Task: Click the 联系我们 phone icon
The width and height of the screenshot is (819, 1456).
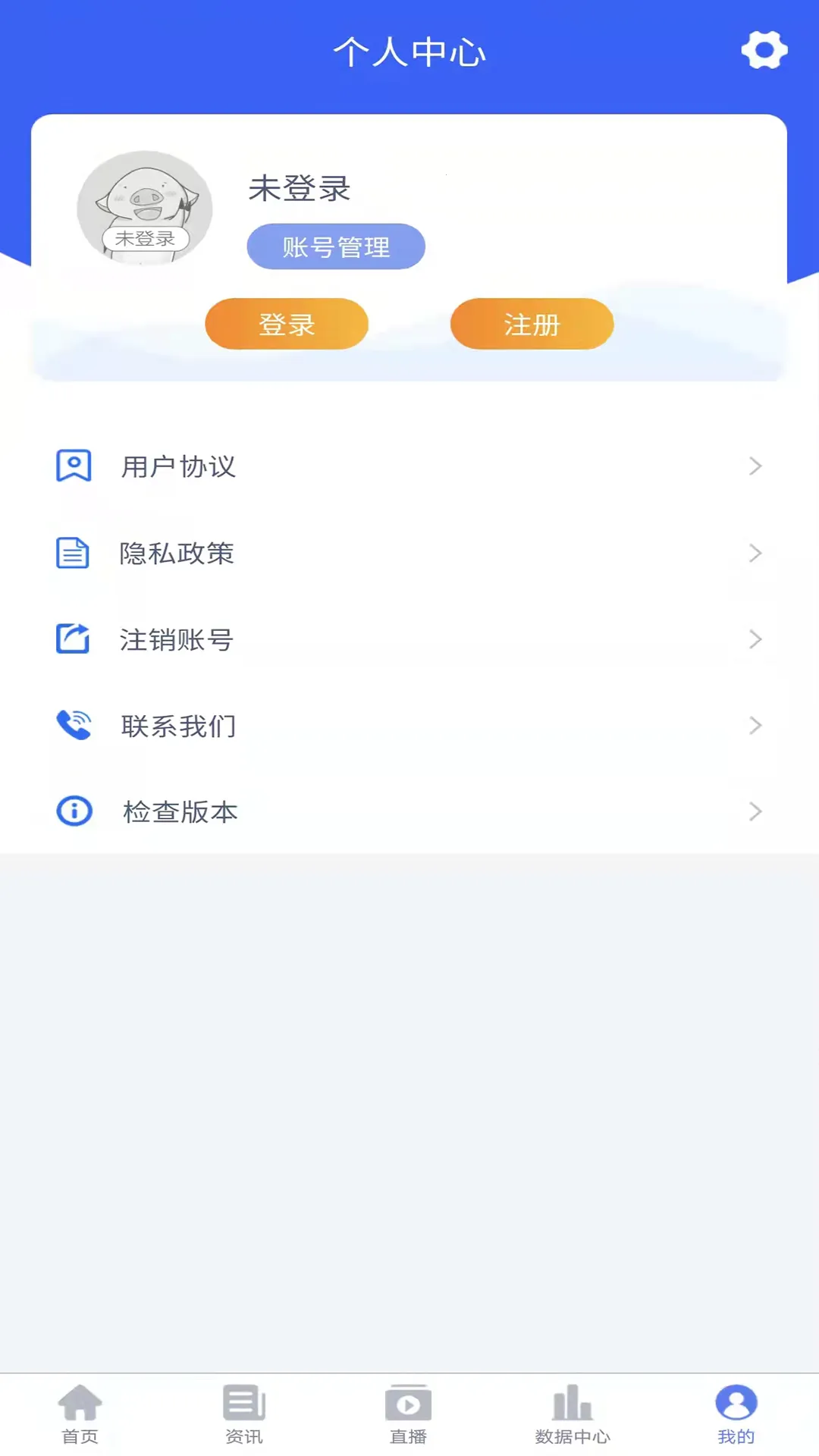Action: coord(74,725)
